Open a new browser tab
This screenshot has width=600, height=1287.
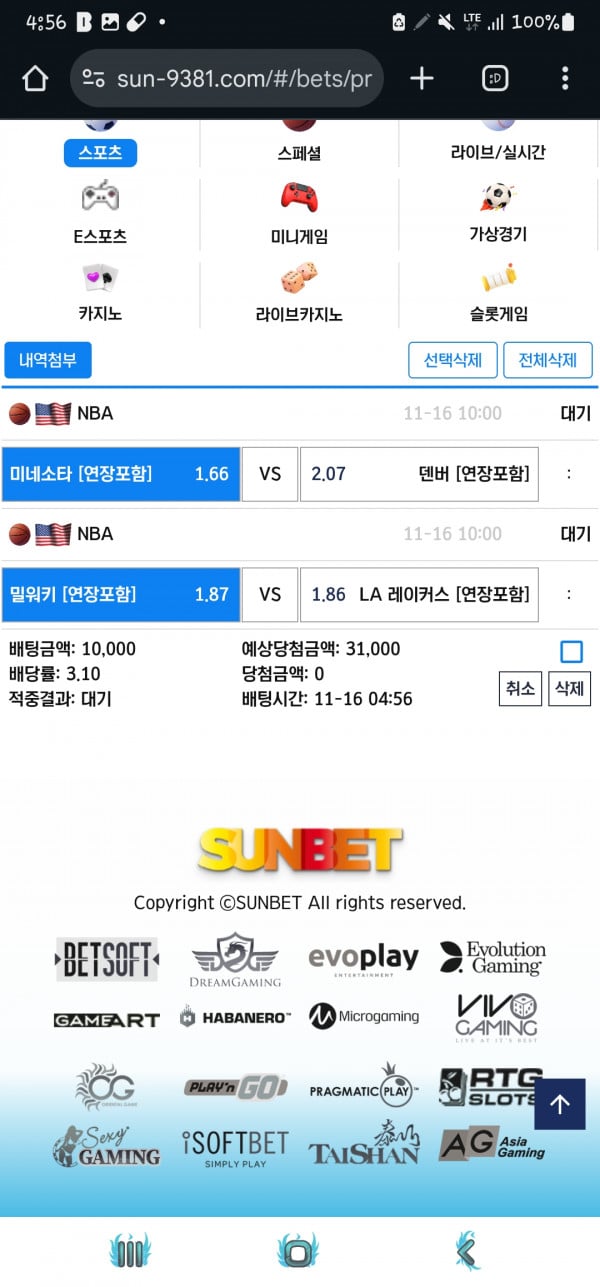(422, 78)
